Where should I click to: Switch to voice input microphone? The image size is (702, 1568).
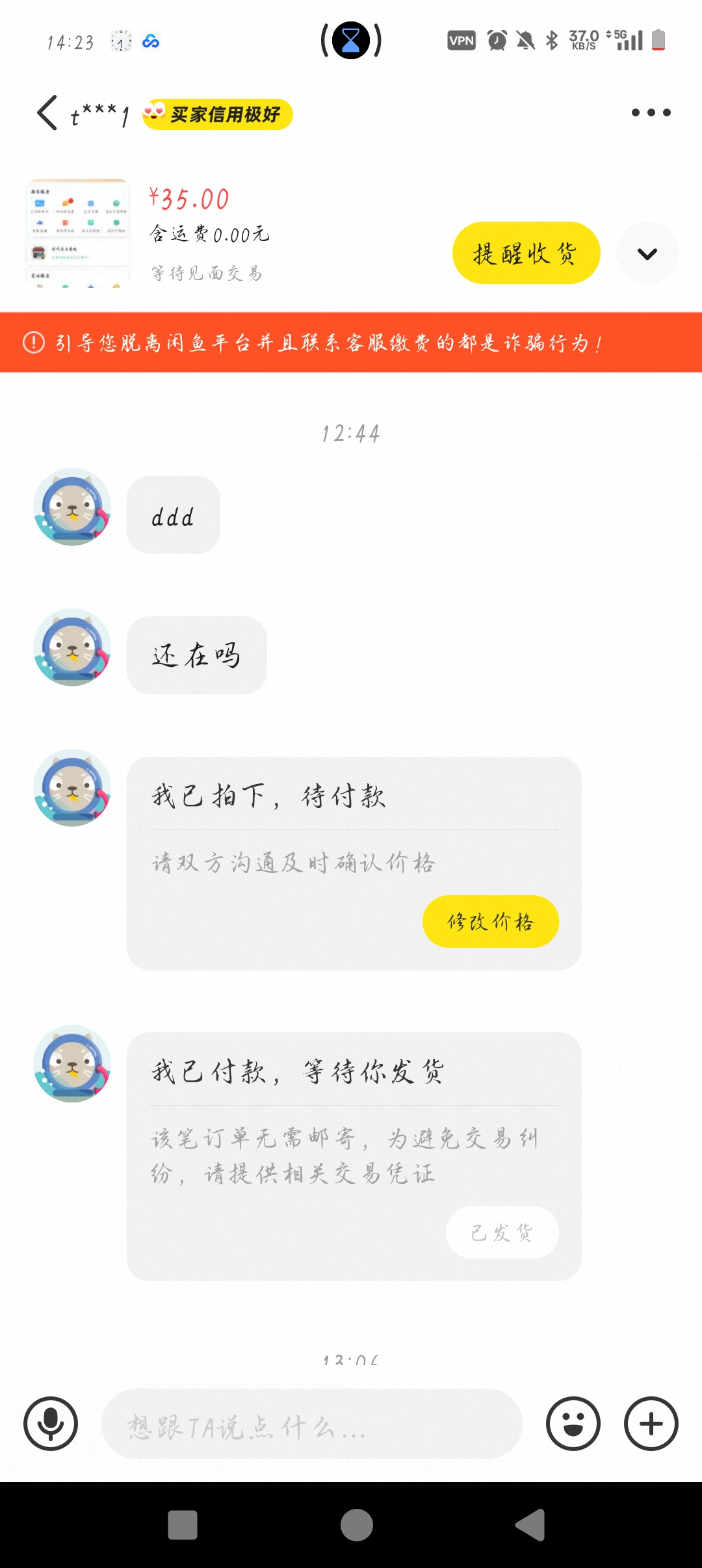(51, 1424)
